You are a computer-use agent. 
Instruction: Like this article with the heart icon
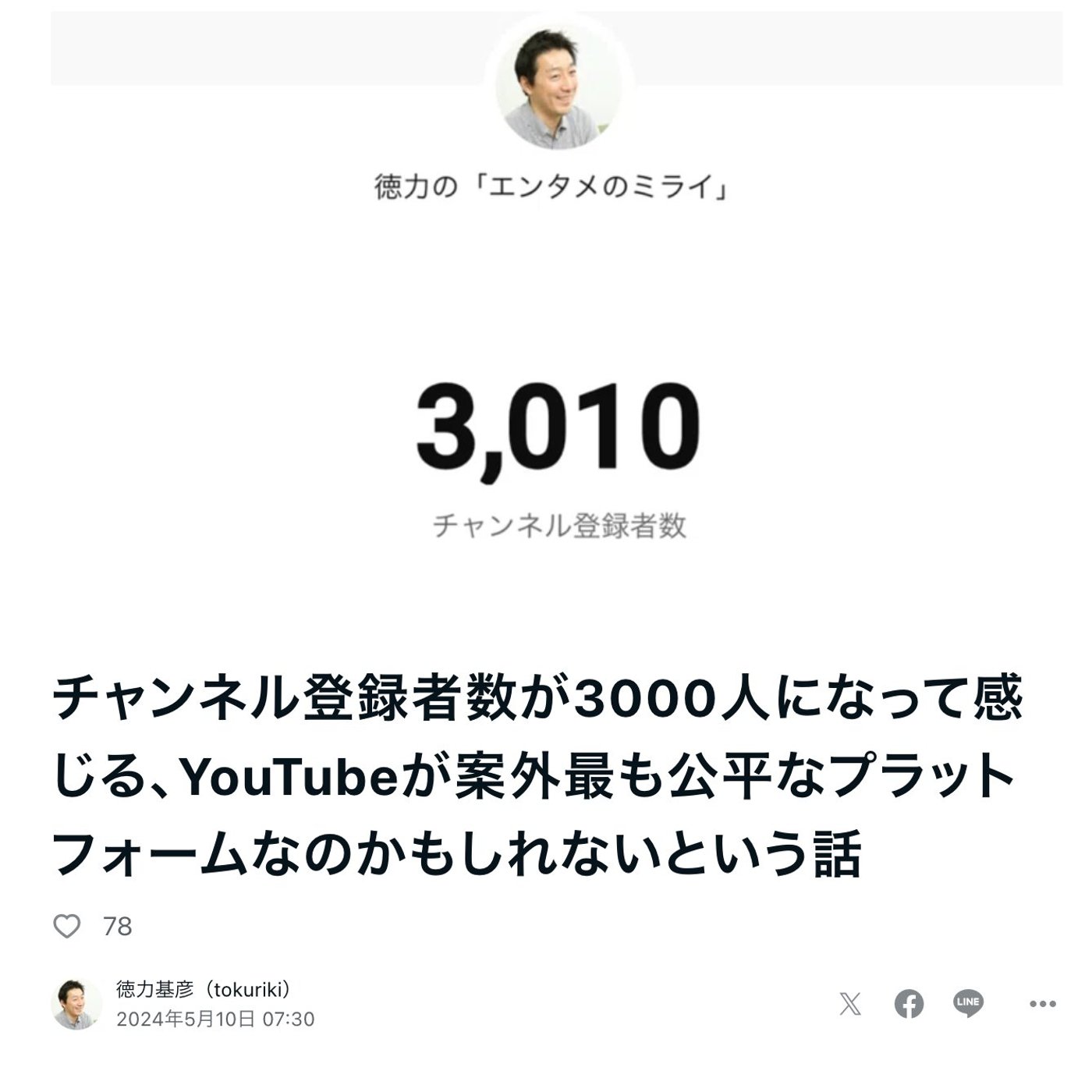point(67,926)
